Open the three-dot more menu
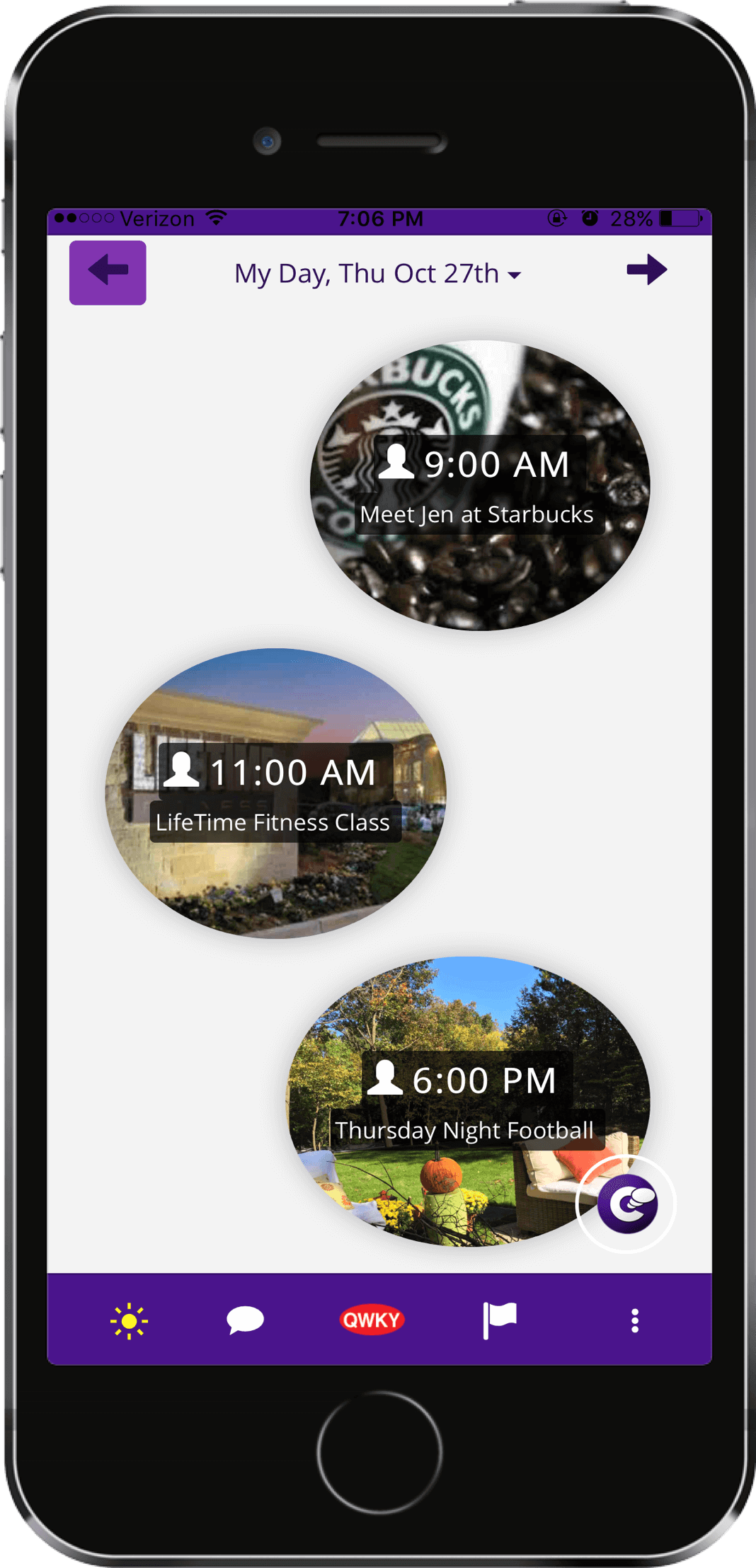Screen dimensions: 756x1568 coord(634,1320)
